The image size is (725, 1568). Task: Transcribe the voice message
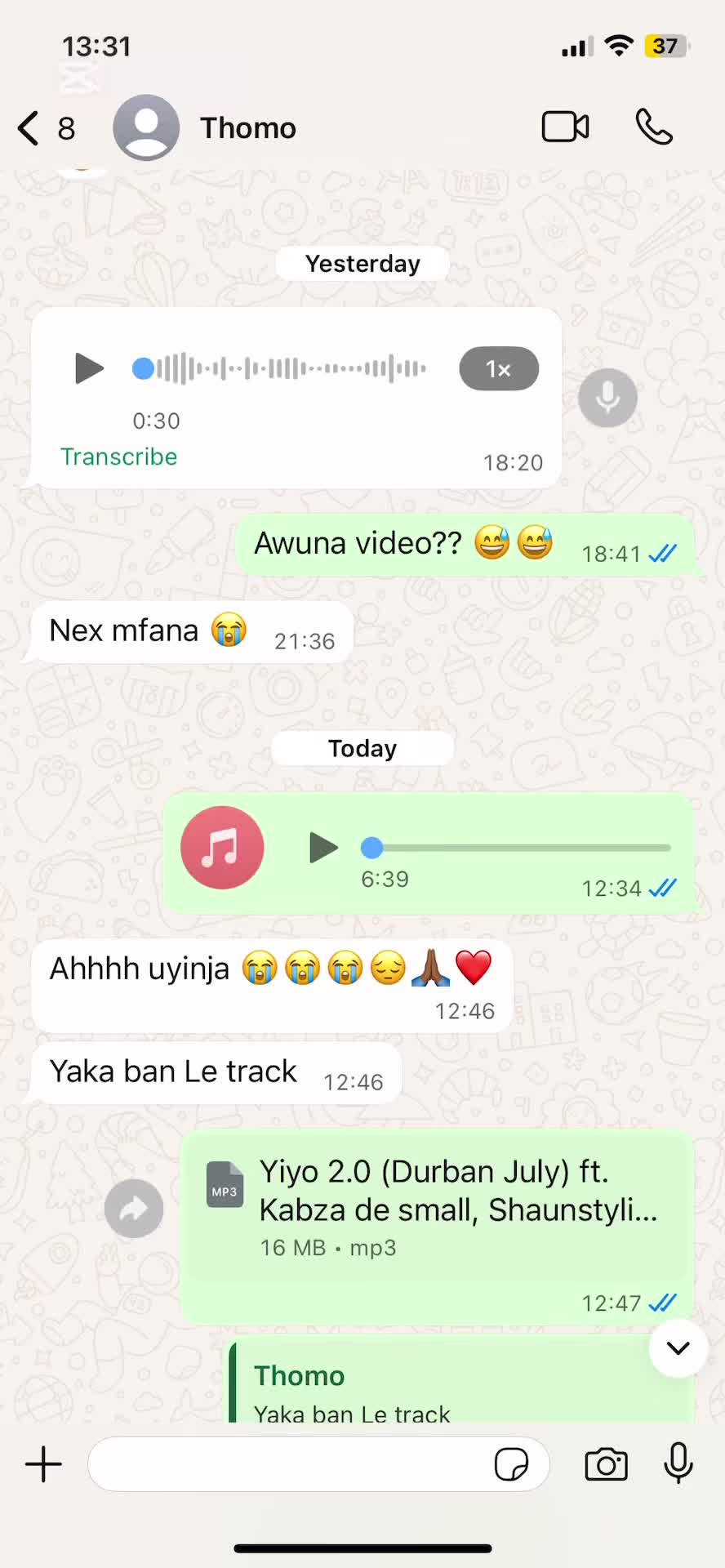click(x=119, y=457)
